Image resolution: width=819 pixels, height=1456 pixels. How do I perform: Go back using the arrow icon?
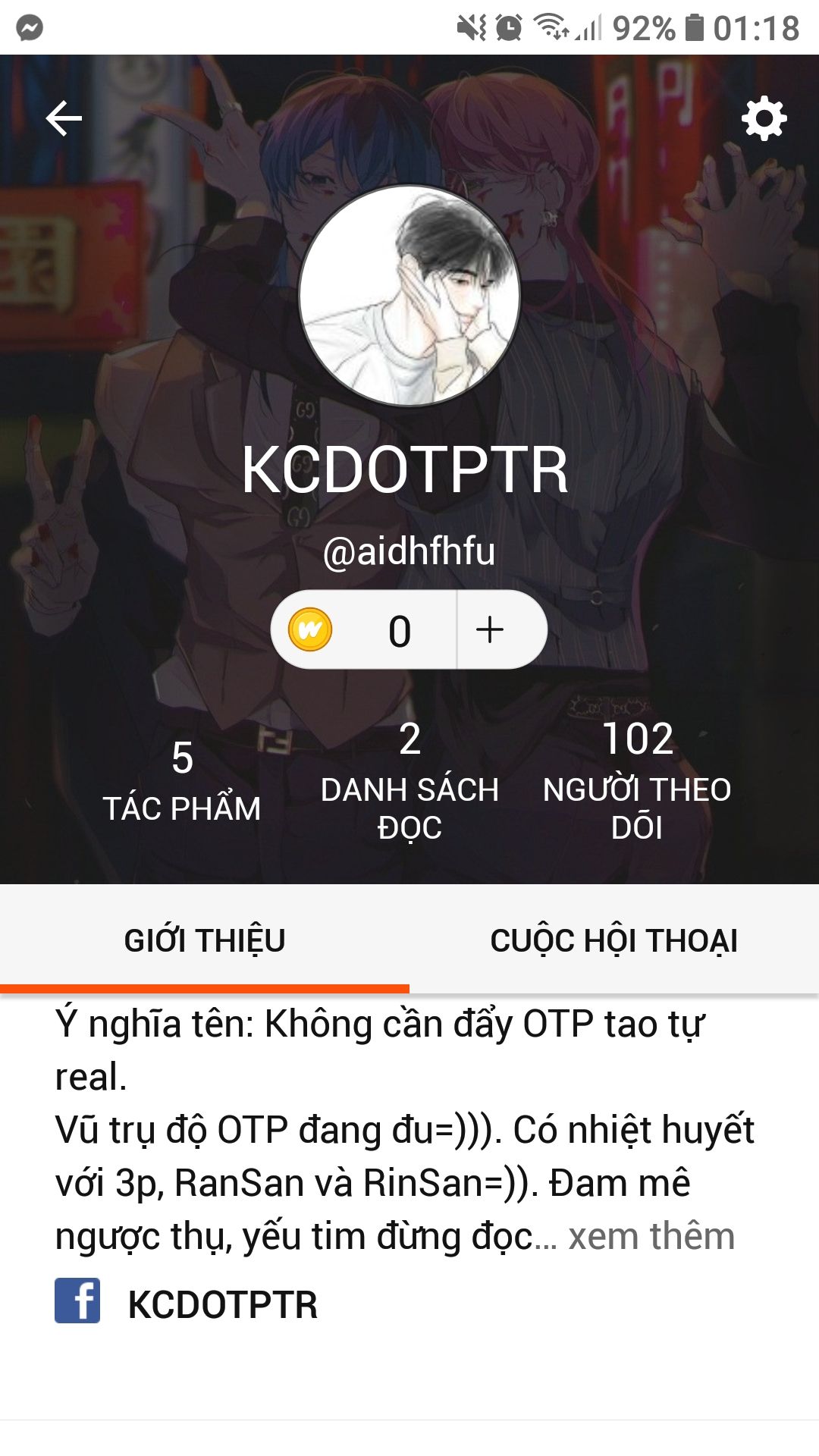[x=64, y=119]
